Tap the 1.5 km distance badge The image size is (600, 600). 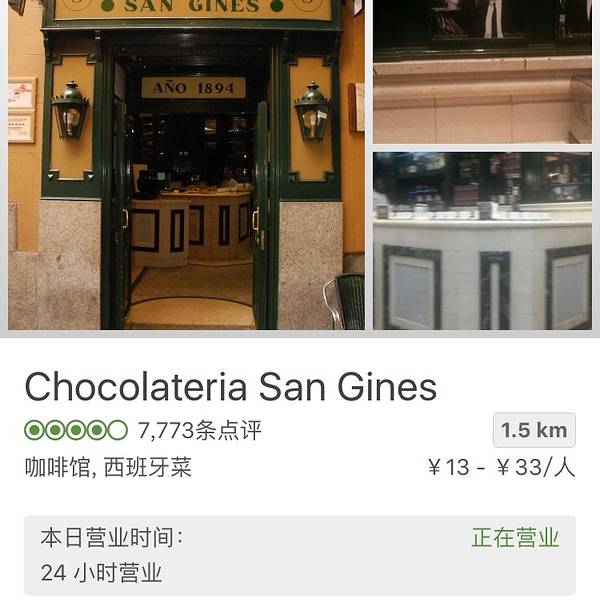534,431
